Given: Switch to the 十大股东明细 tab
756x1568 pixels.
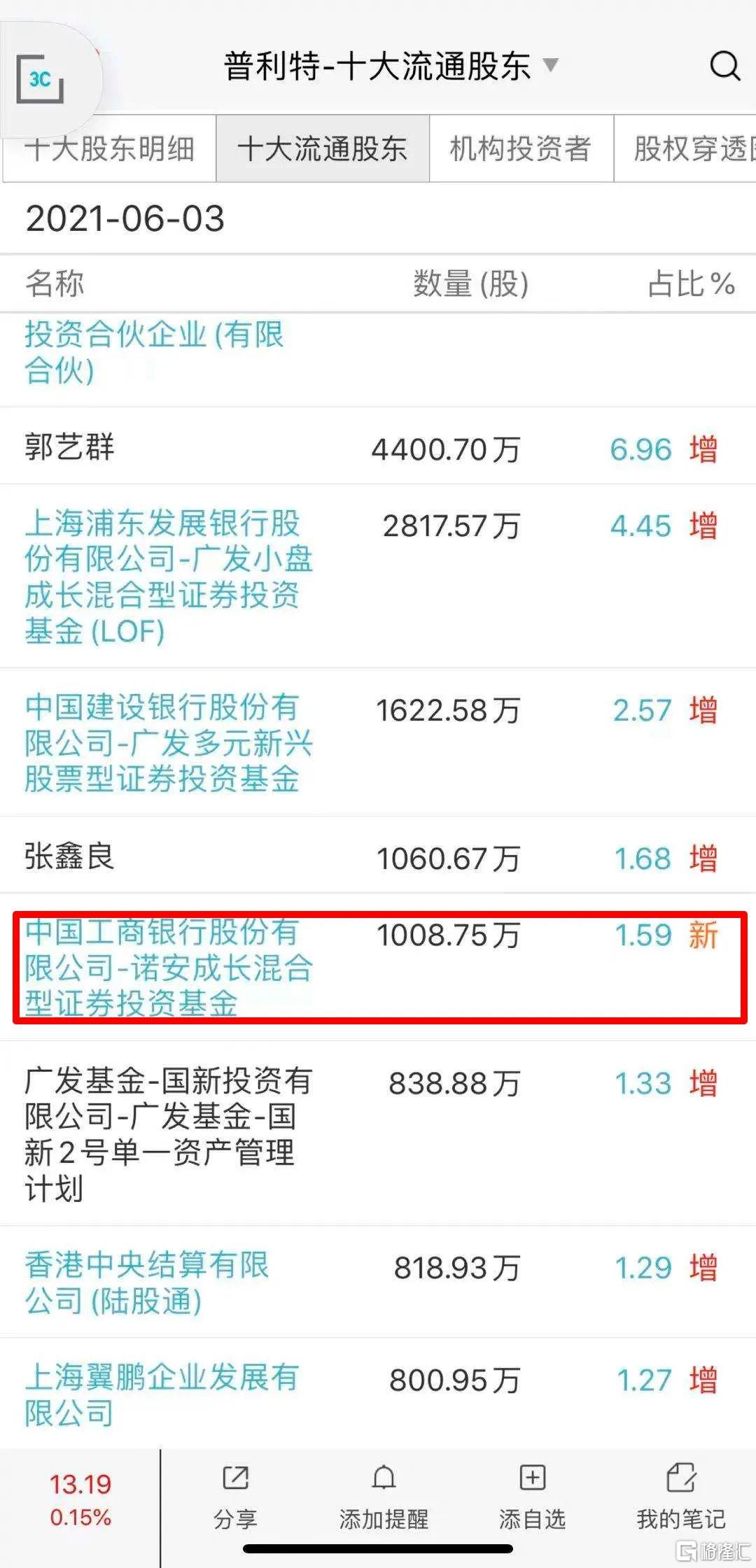Looking at the screenshot, I should (x=109, y=148).
